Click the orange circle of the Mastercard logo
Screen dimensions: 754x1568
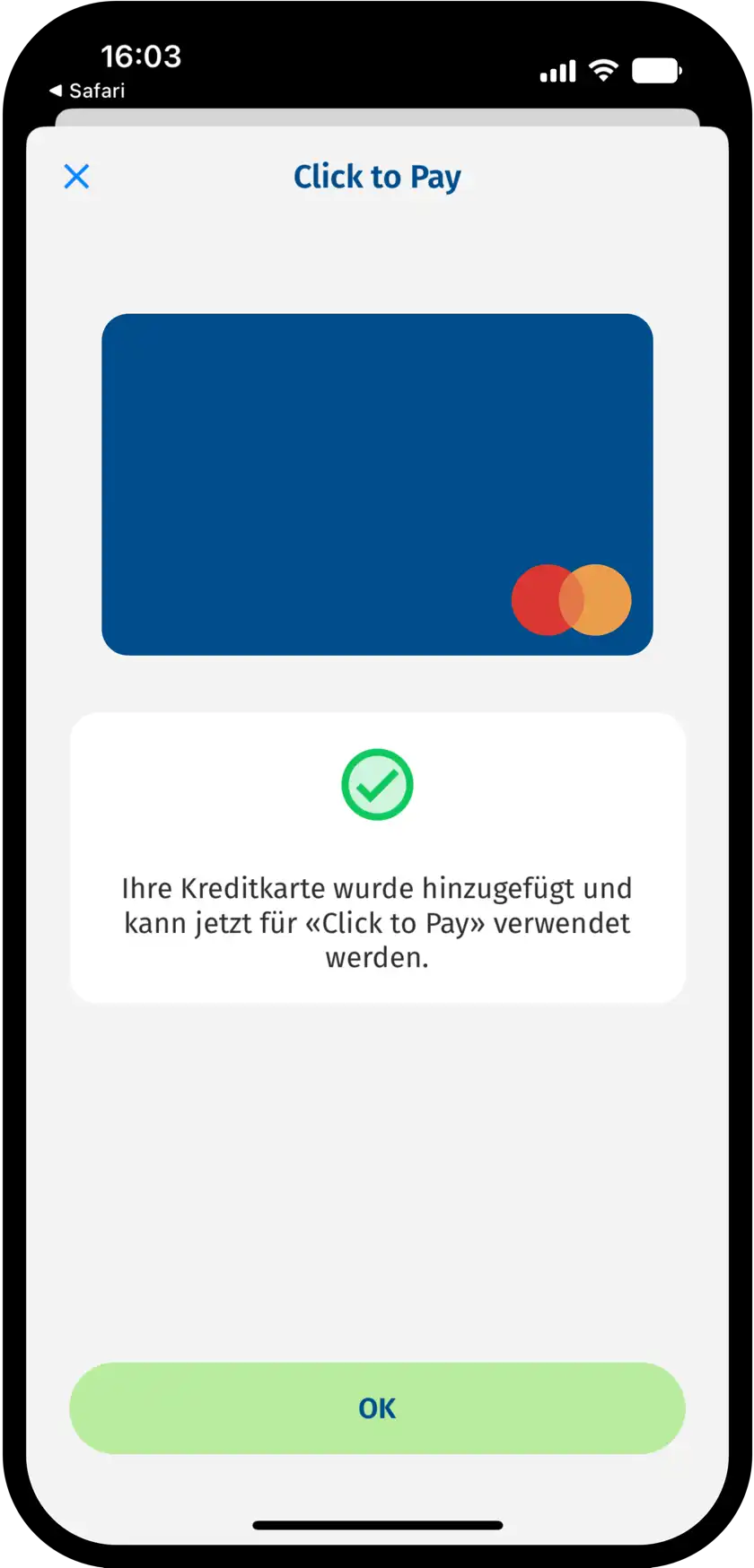pos(597,600)
